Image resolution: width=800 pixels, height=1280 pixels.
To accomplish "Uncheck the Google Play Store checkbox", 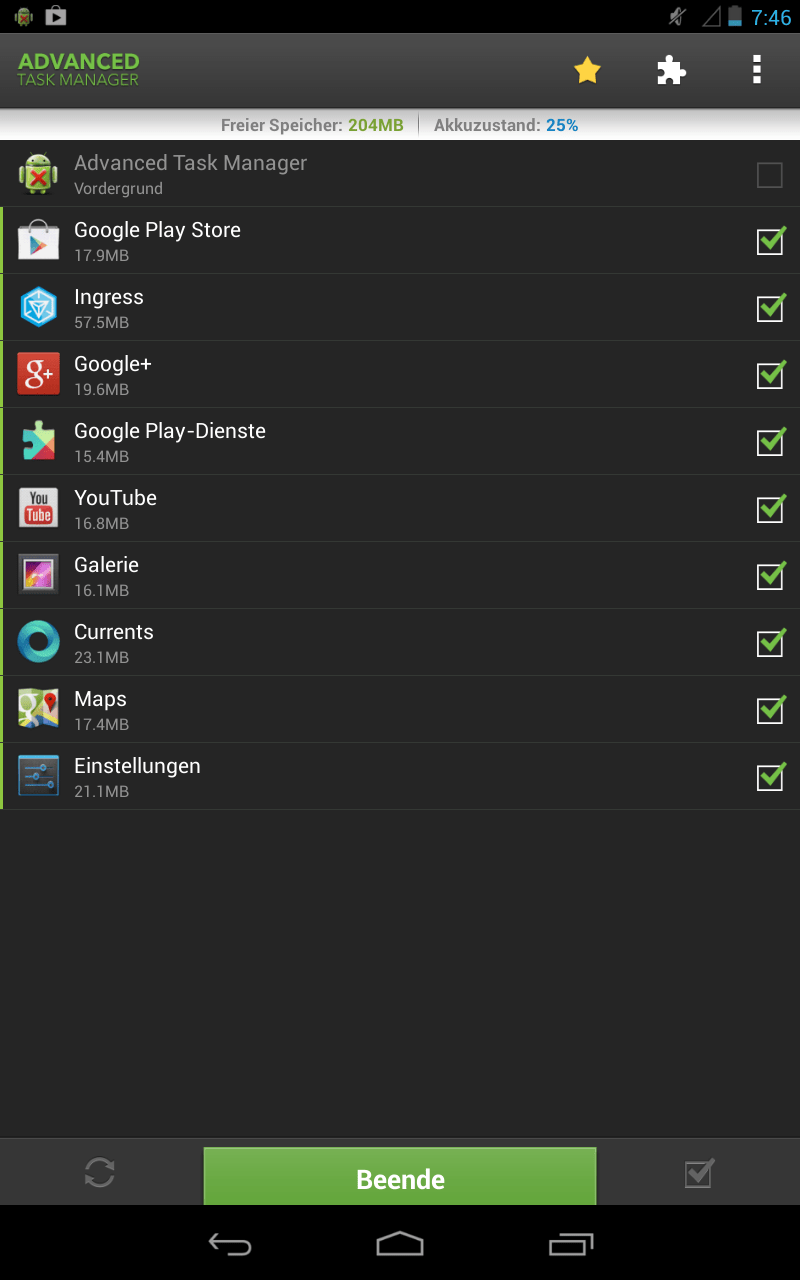I will (x=770, y=241).
